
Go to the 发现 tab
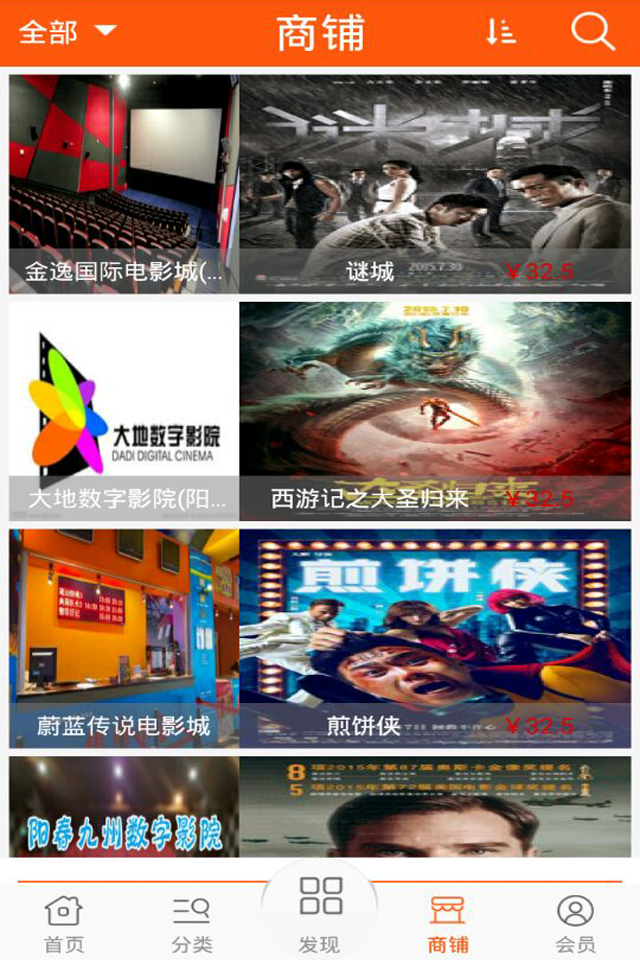pos(320,912)
